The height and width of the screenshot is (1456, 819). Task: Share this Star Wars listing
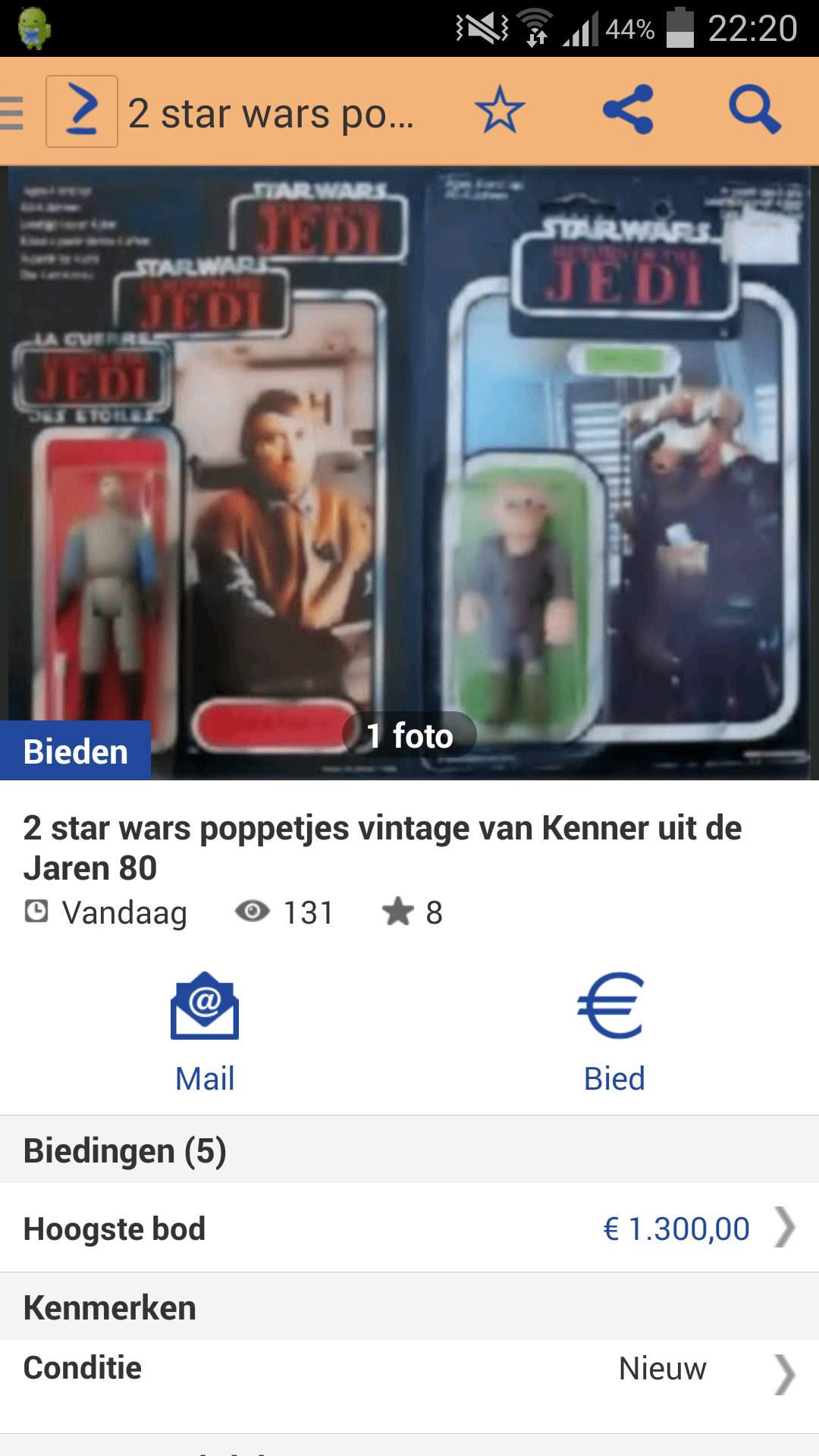pyautogui.click(x=628, y=110)
